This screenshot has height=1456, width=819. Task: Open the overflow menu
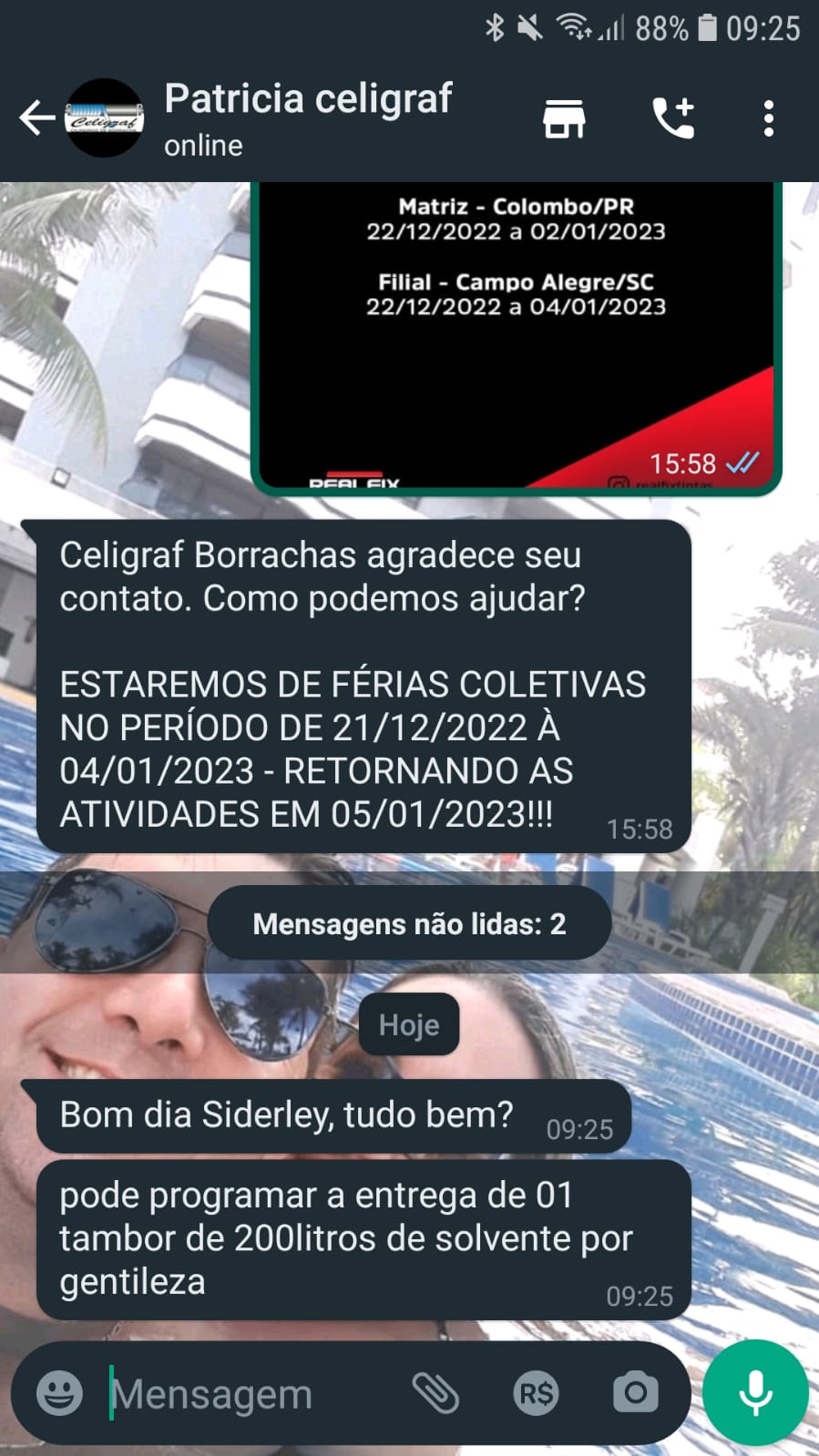(769, 118)
